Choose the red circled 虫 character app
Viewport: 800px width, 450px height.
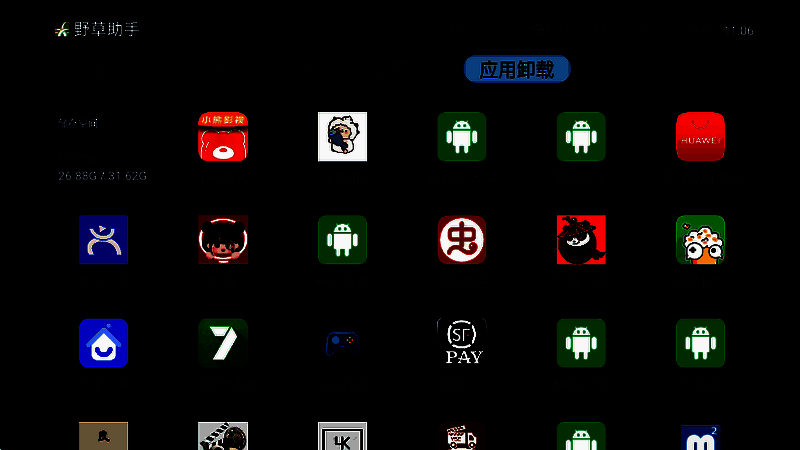(462, 240)
